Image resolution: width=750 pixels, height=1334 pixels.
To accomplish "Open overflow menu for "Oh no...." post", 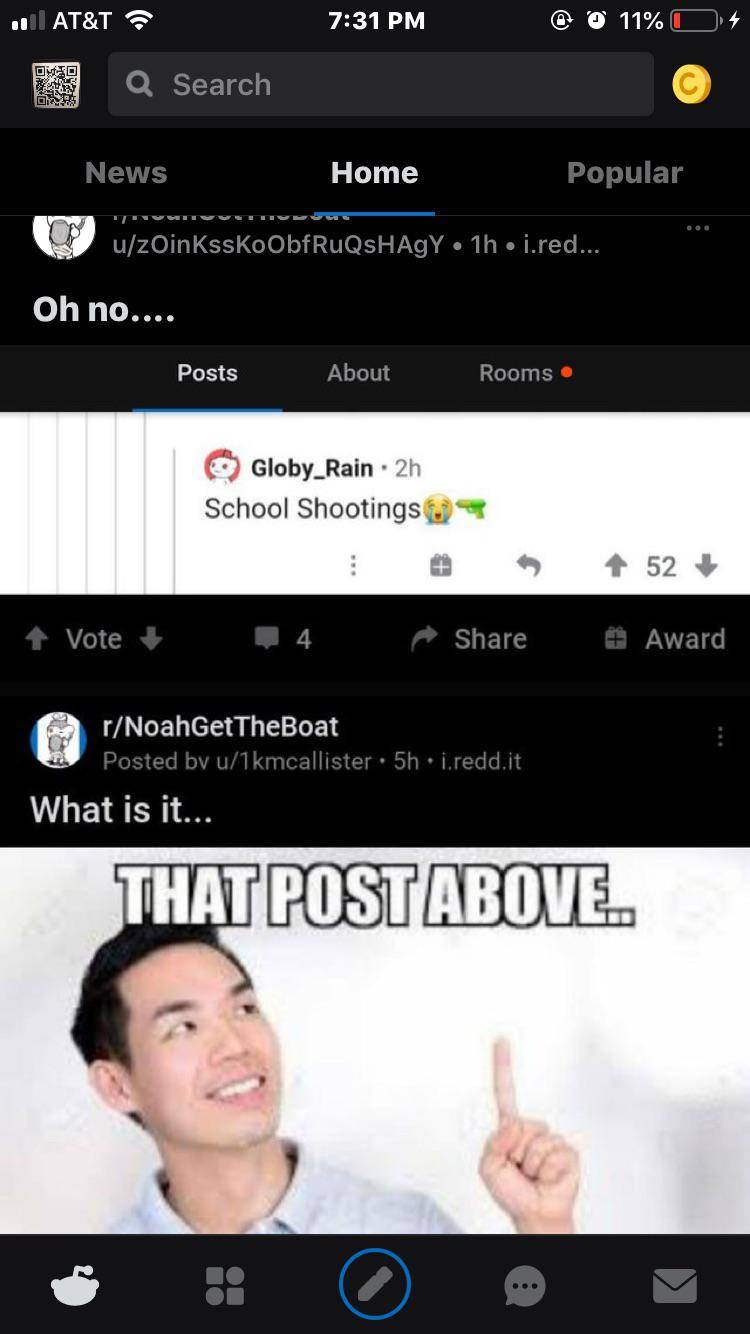I will coord(698,229).
